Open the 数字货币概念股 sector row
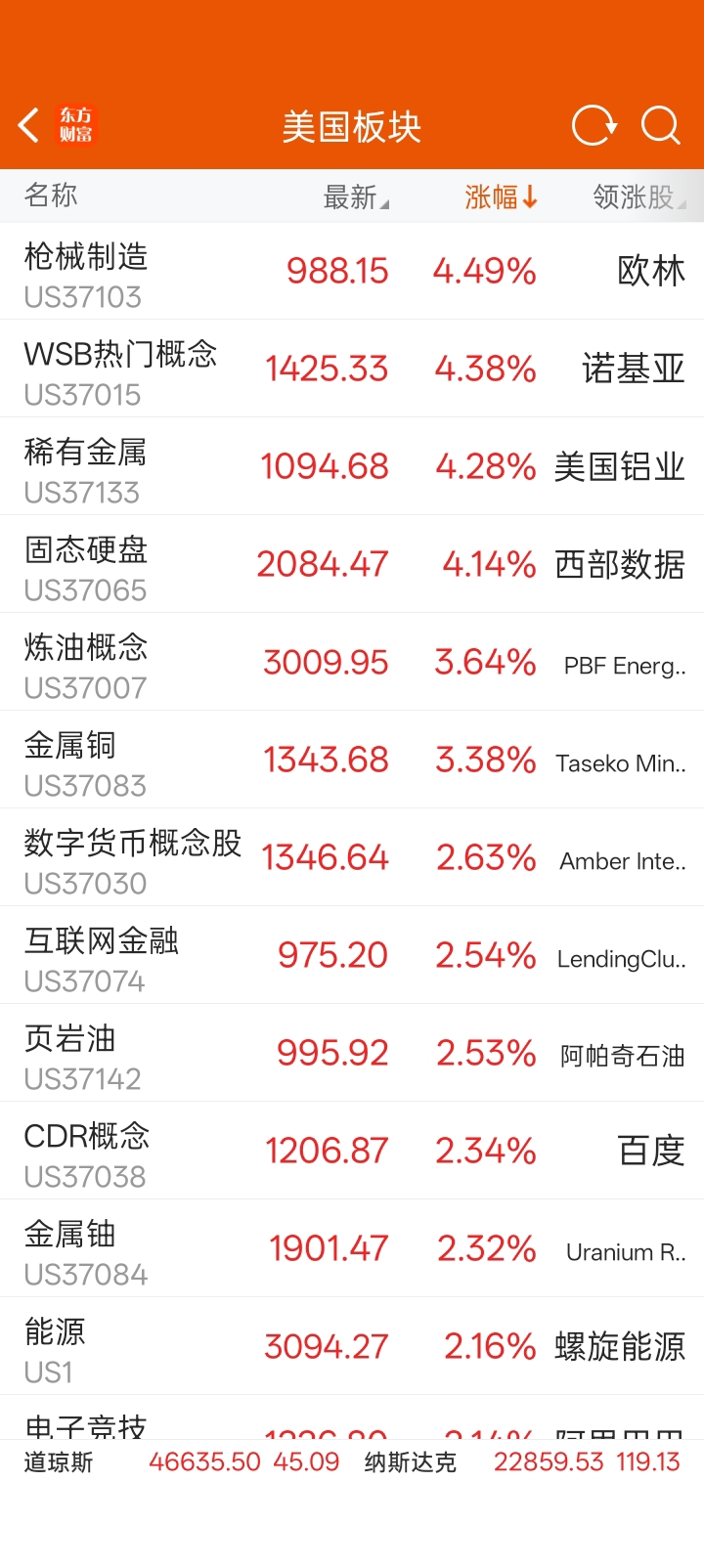The width and height of the screenshot is (704, 1568). coord(352,857)
